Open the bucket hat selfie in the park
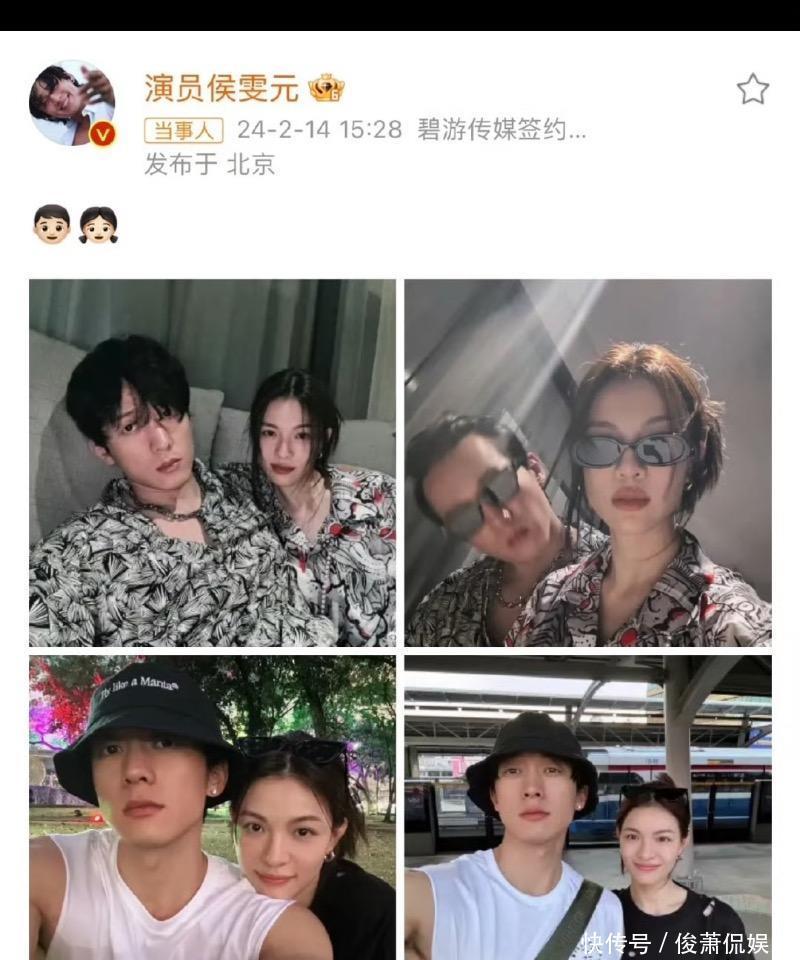Image resolution: width=800 pixels, height=960 pixels. pyautogui.click(x=212, y=808)
